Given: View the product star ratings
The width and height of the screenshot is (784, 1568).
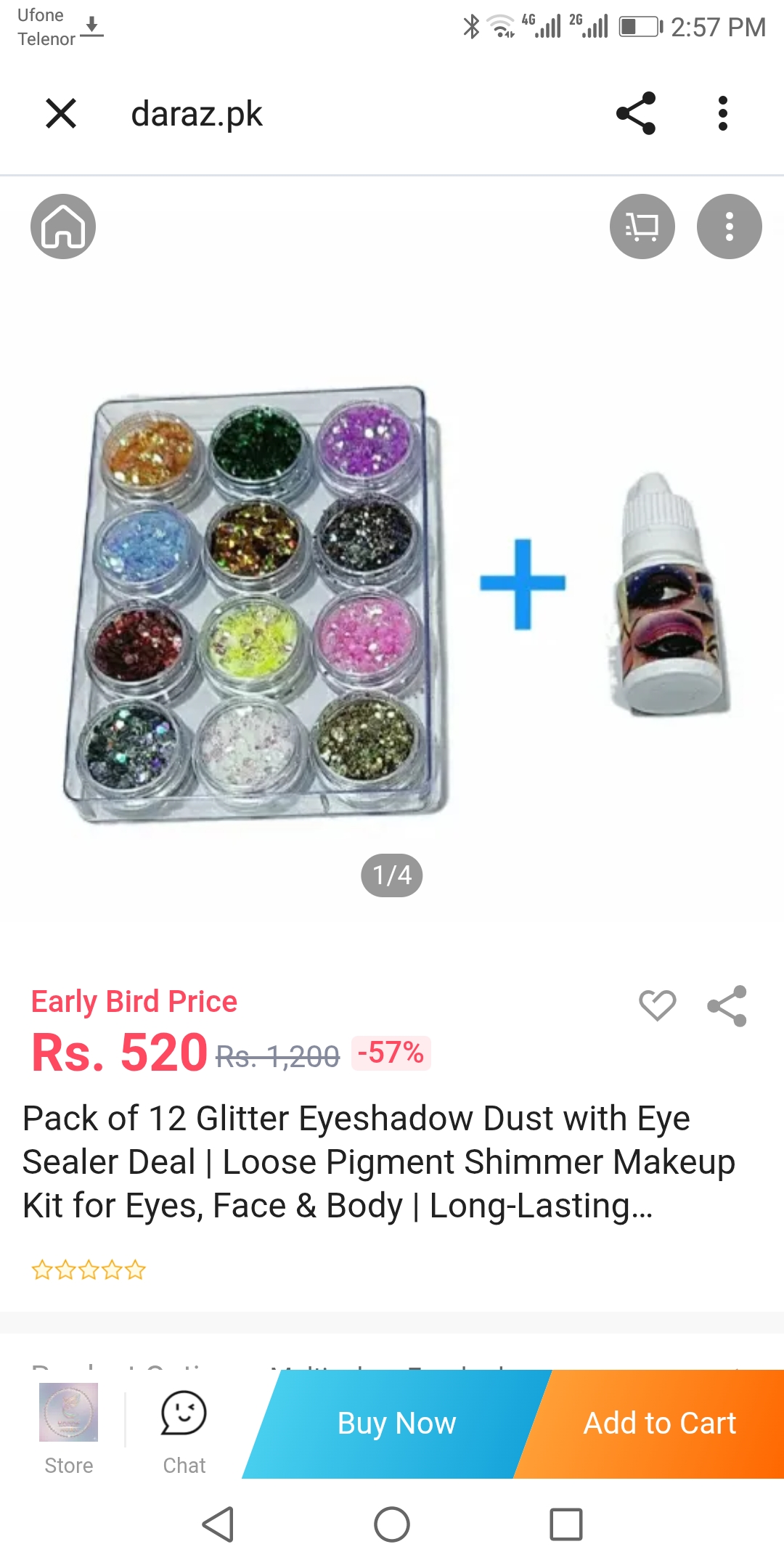Looking at the screenshot, I should [89, 1270].
